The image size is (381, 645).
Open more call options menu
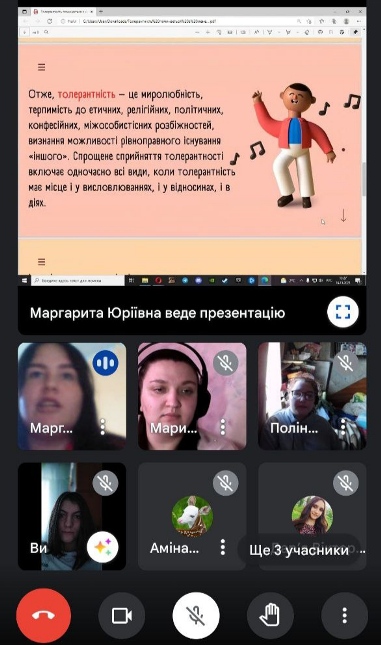click(344, 615)
